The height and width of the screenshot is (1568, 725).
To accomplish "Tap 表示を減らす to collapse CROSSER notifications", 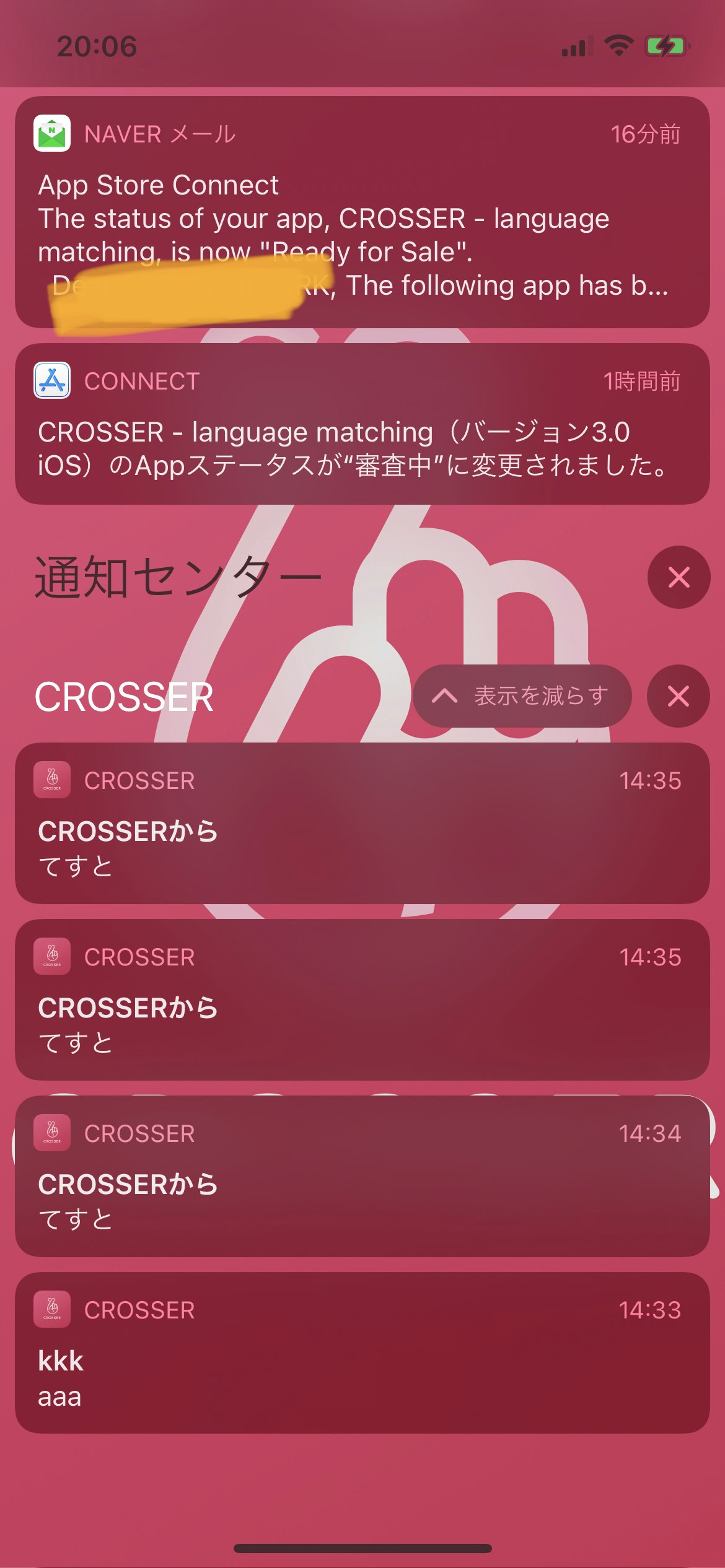I will point(522,696).
